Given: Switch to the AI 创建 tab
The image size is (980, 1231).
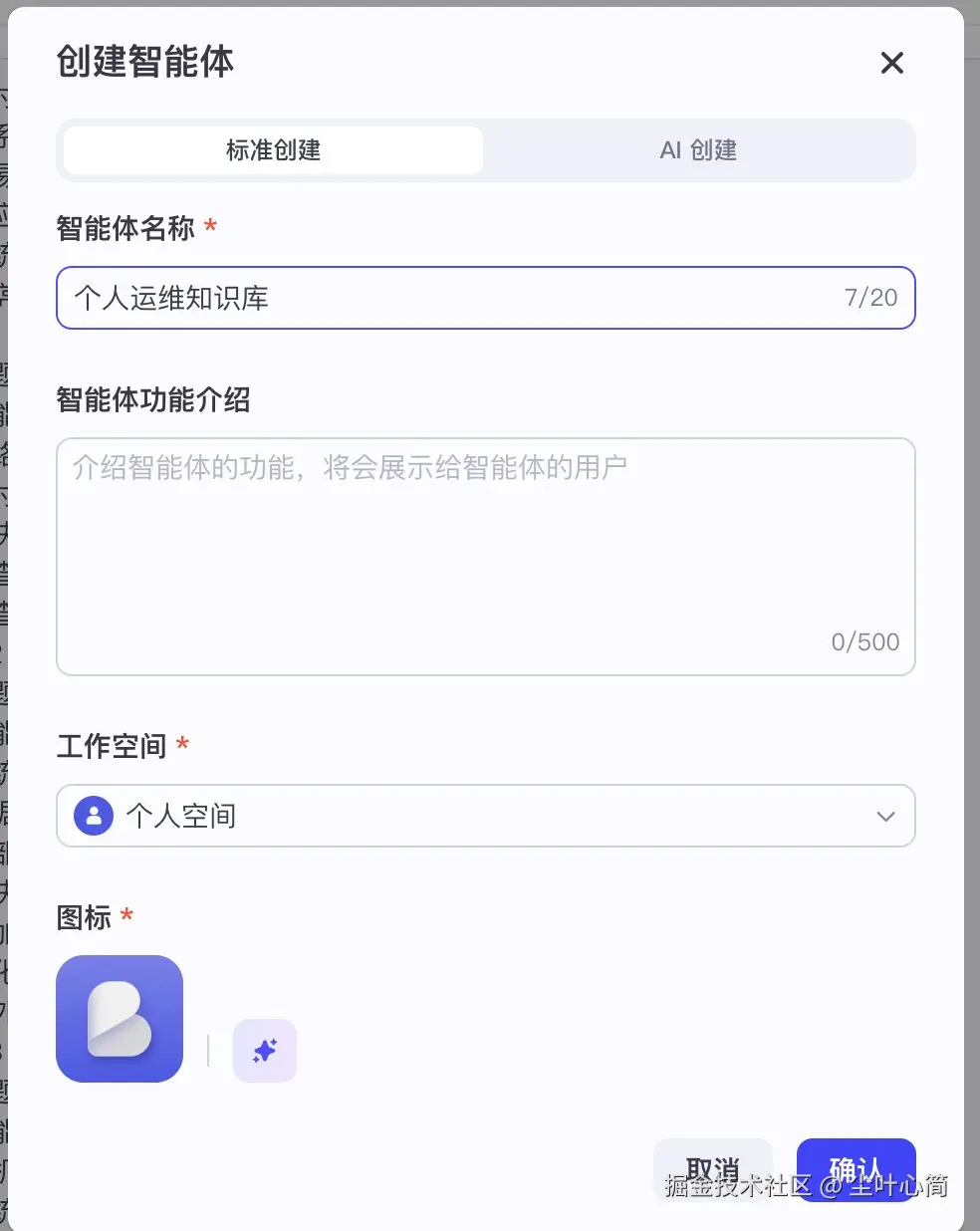Looking at the screenshot, I should (x=698, y=150).
